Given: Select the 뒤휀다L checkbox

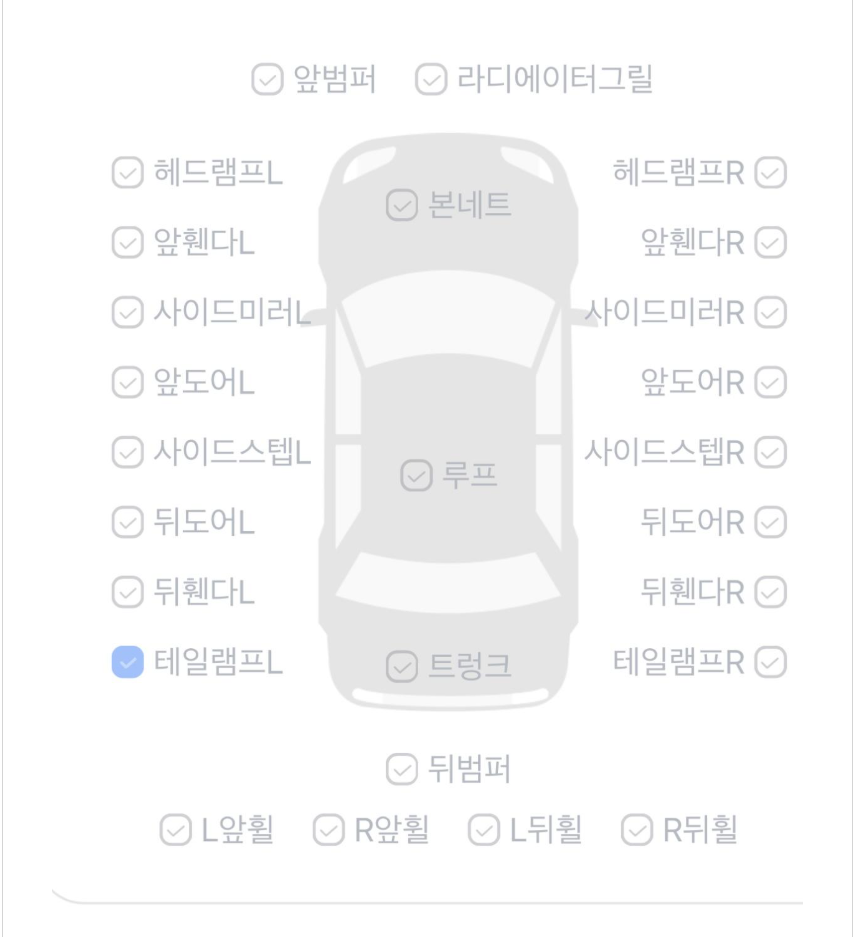Looking at the screenshot, I should [126, 592].
